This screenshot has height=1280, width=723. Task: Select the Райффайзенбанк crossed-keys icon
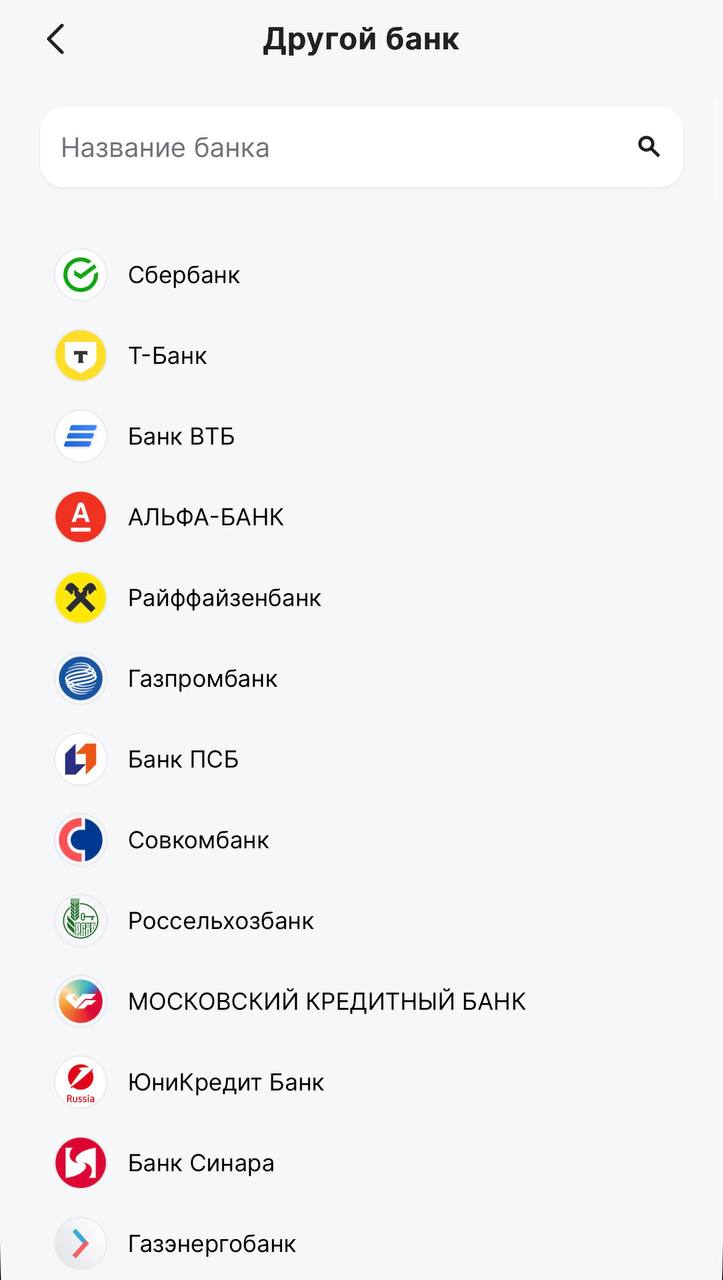pyautogui.click(x=80, y=597)
